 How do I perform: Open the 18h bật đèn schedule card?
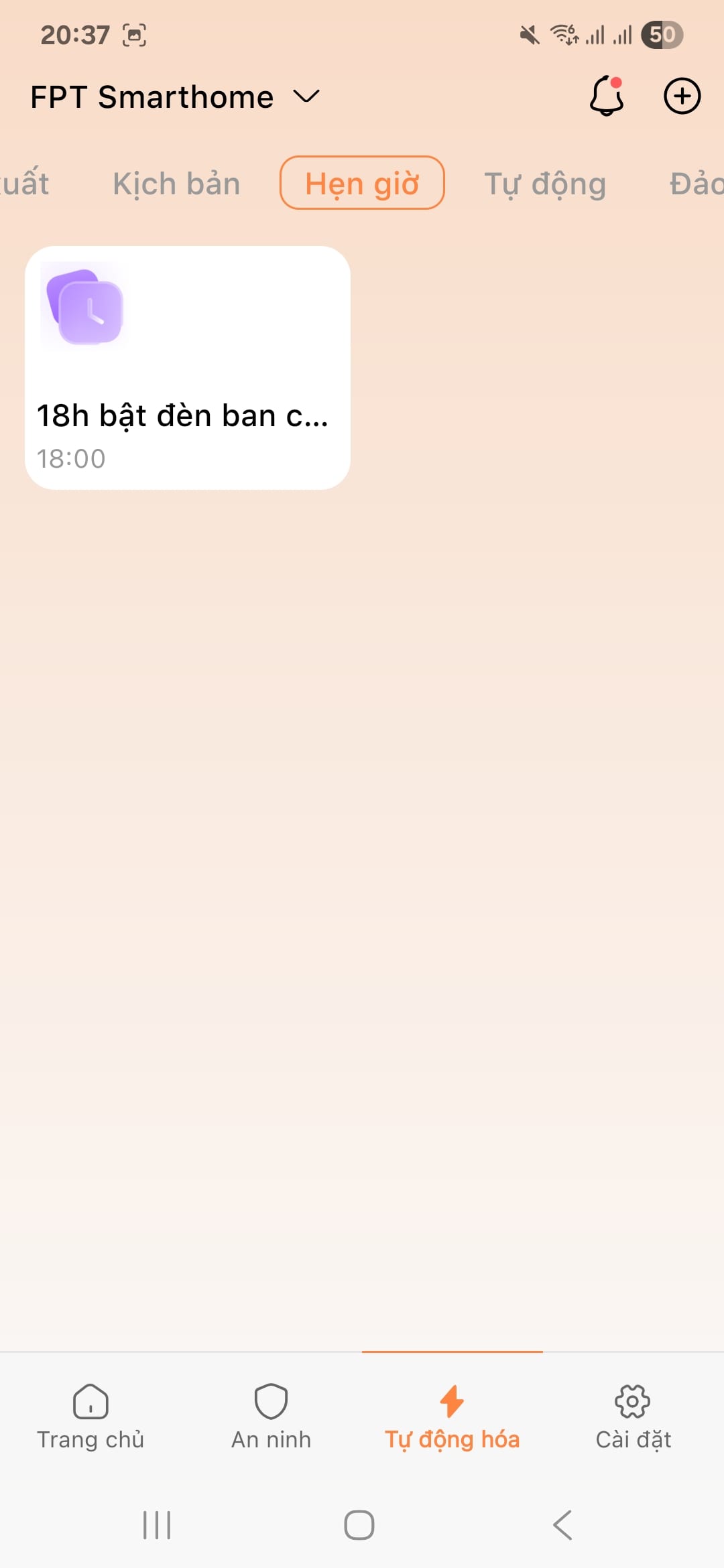coord(188,368)
